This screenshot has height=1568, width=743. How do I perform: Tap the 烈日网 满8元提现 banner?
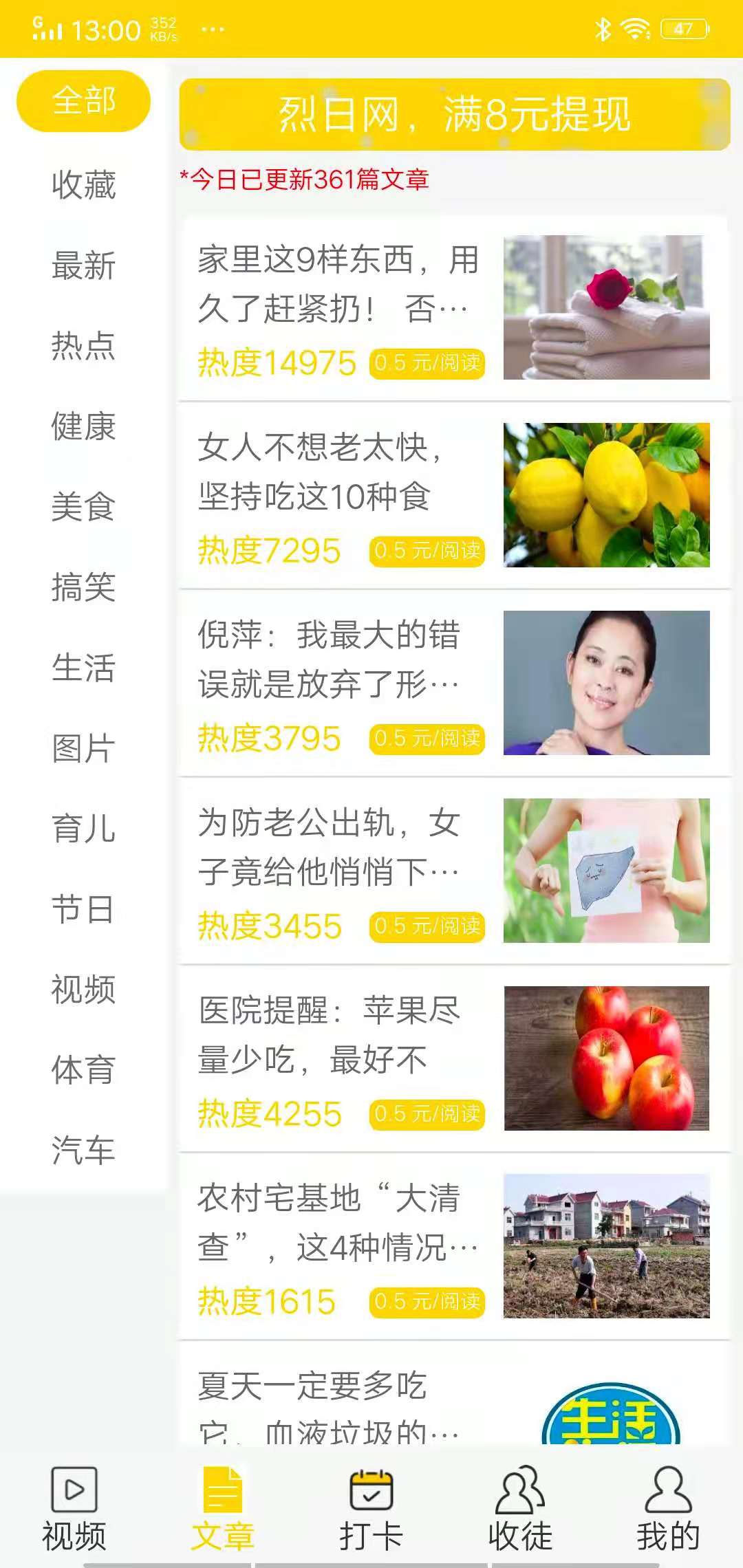point(454,114)
